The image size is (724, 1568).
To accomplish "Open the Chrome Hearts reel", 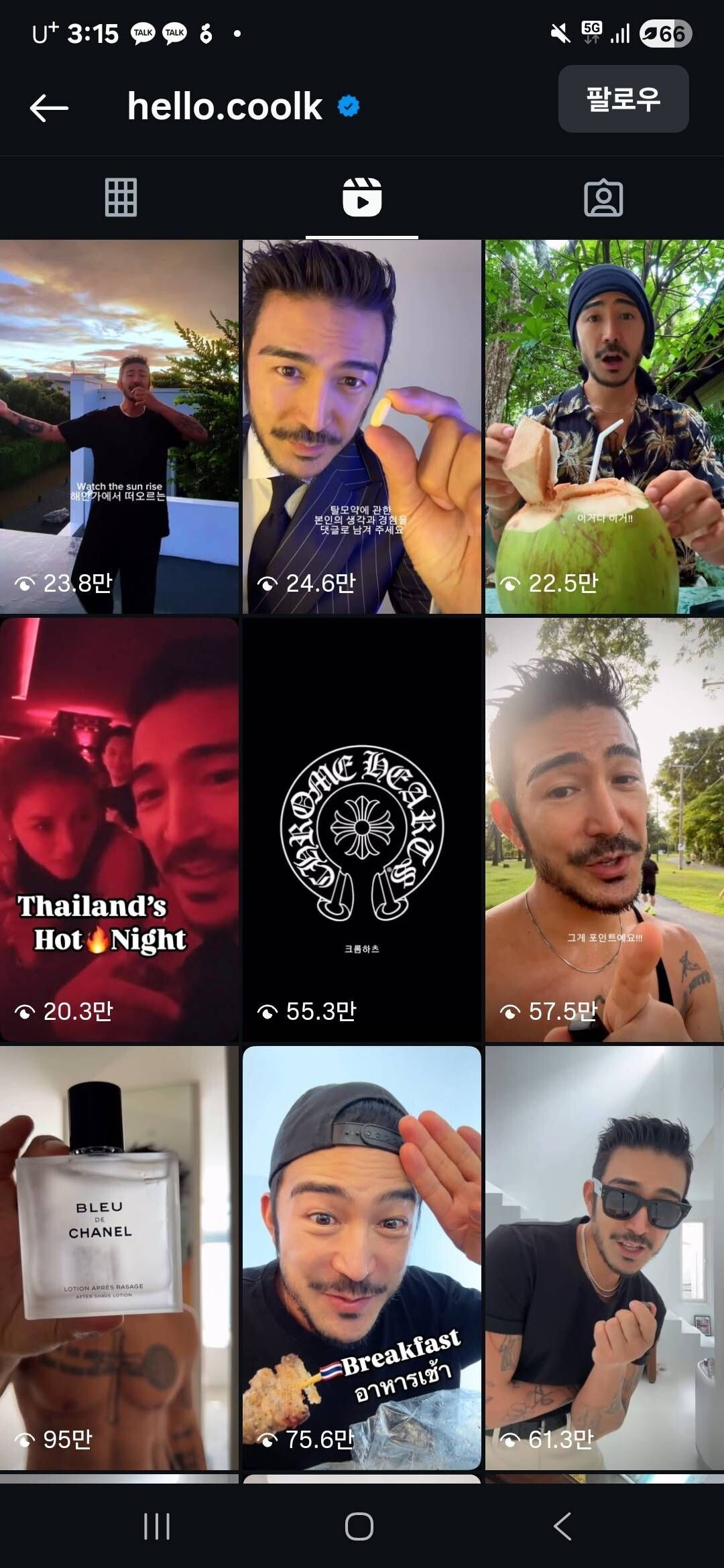I will coord(362,830).
